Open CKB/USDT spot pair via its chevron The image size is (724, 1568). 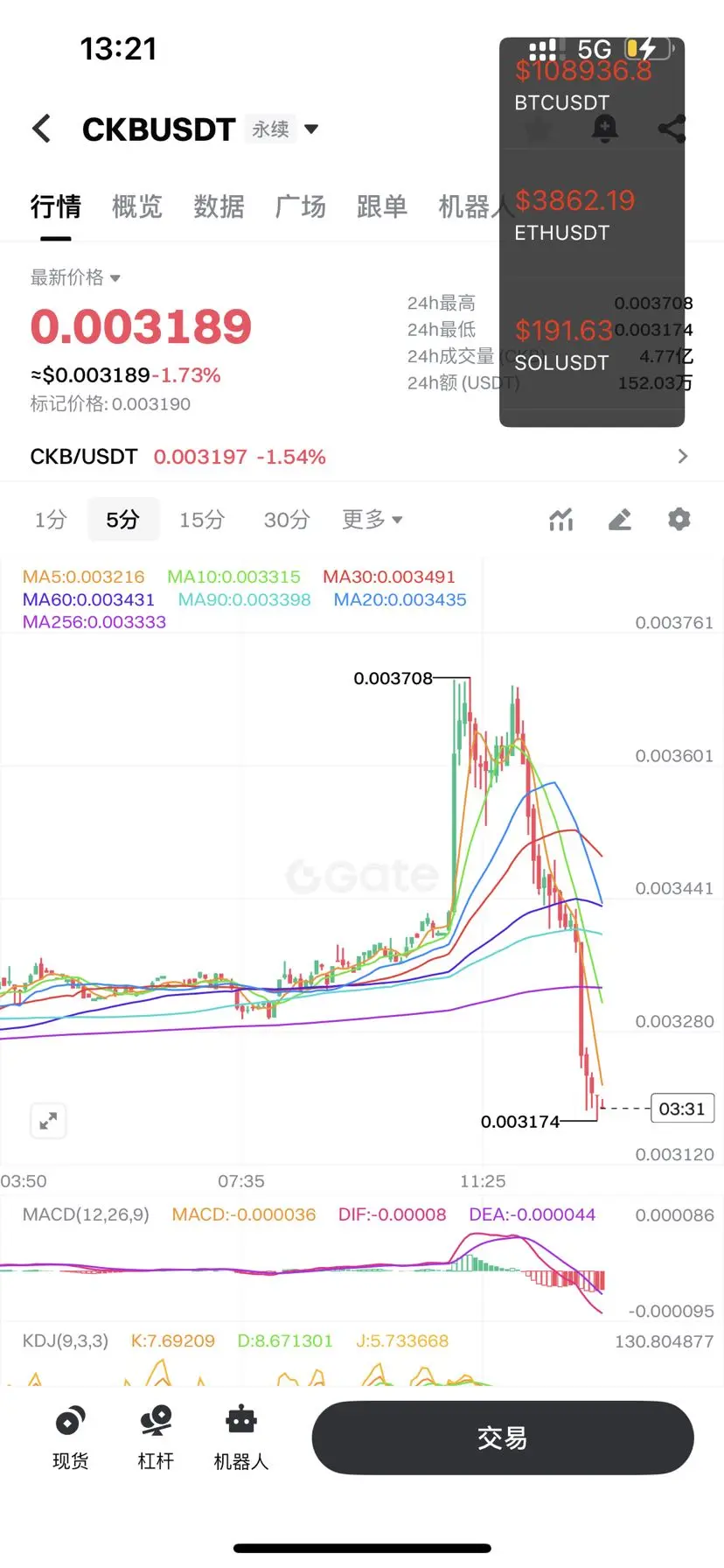(x=683, y=456)
